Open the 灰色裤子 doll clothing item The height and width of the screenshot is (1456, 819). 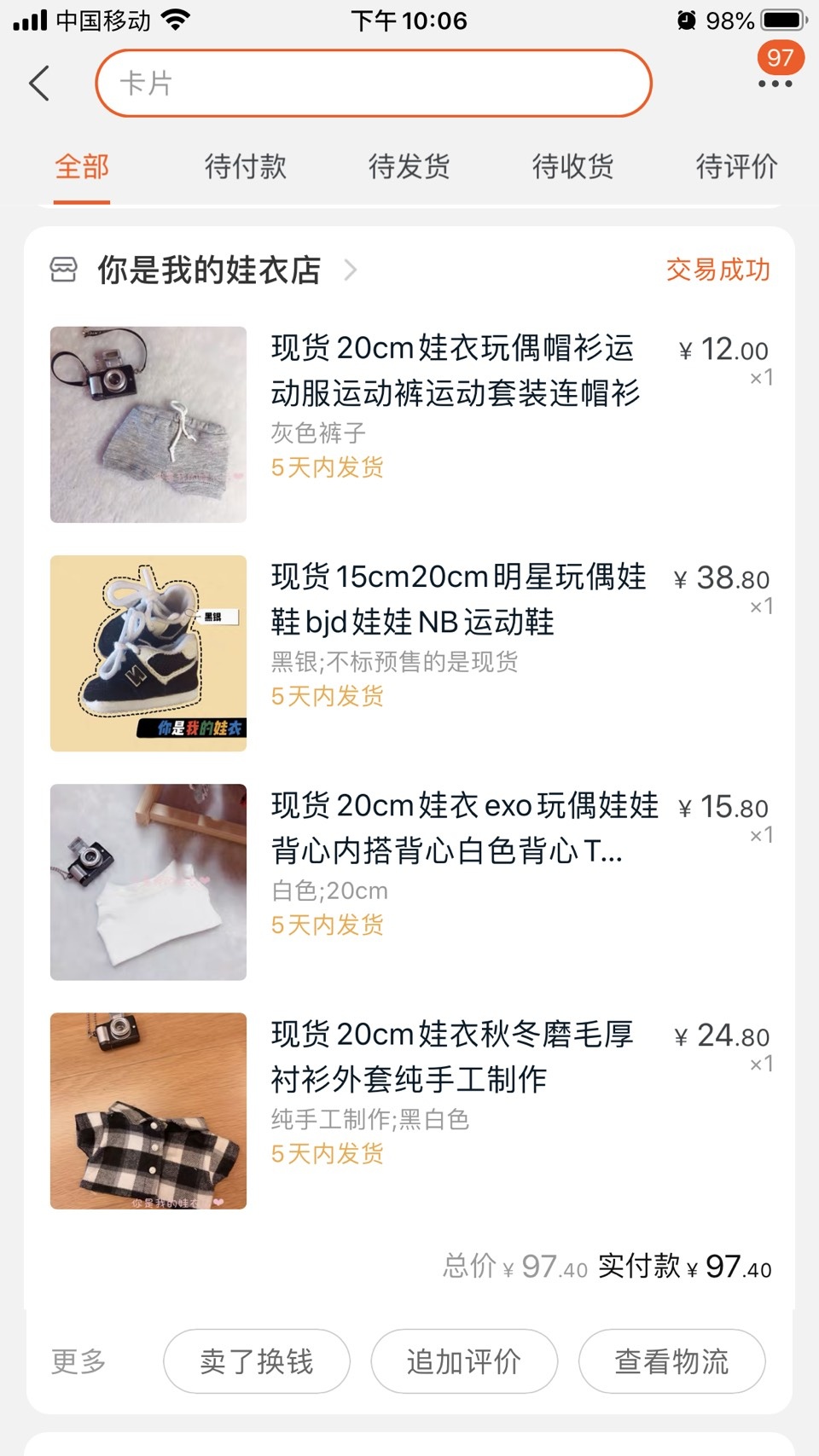411,425
